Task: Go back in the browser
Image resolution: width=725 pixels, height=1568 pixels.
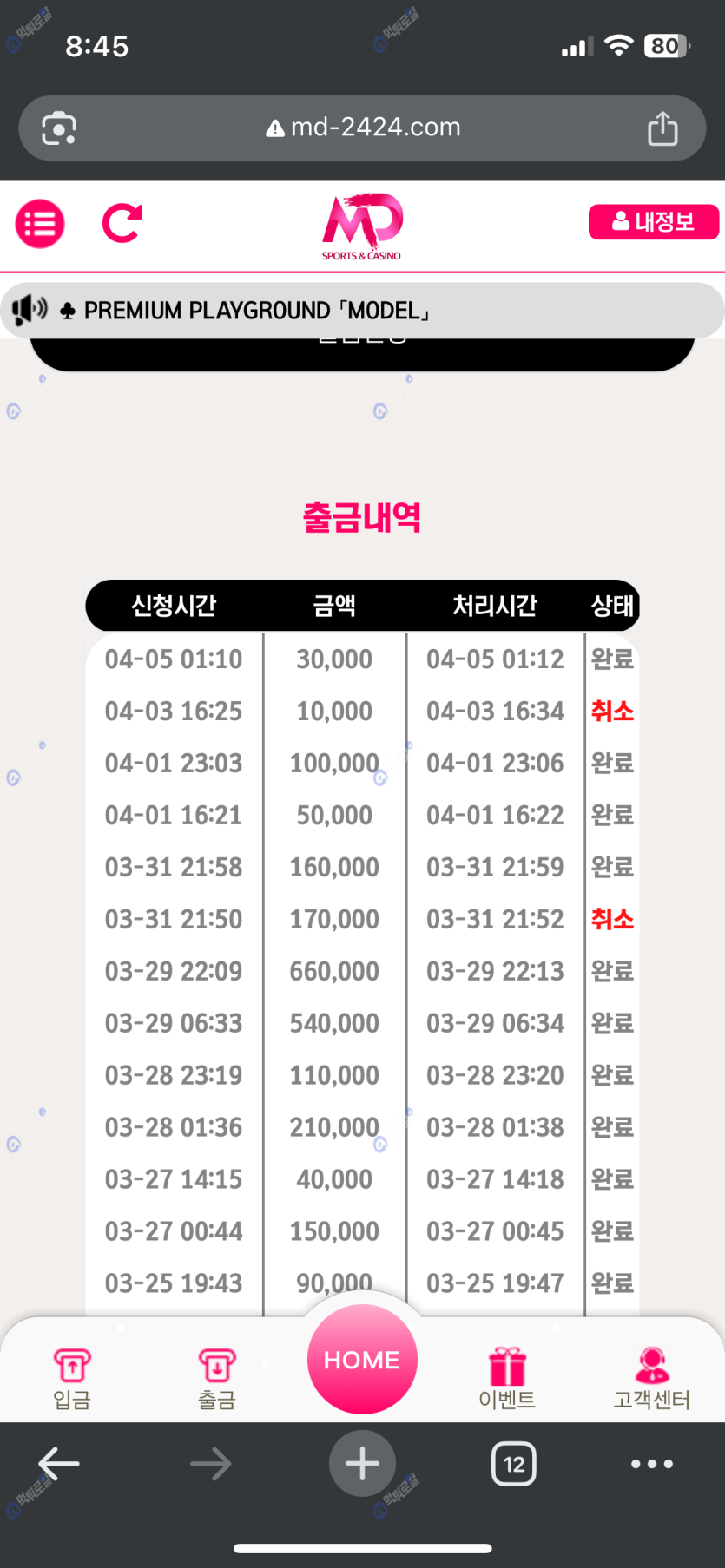Action: click(59, 1464)
